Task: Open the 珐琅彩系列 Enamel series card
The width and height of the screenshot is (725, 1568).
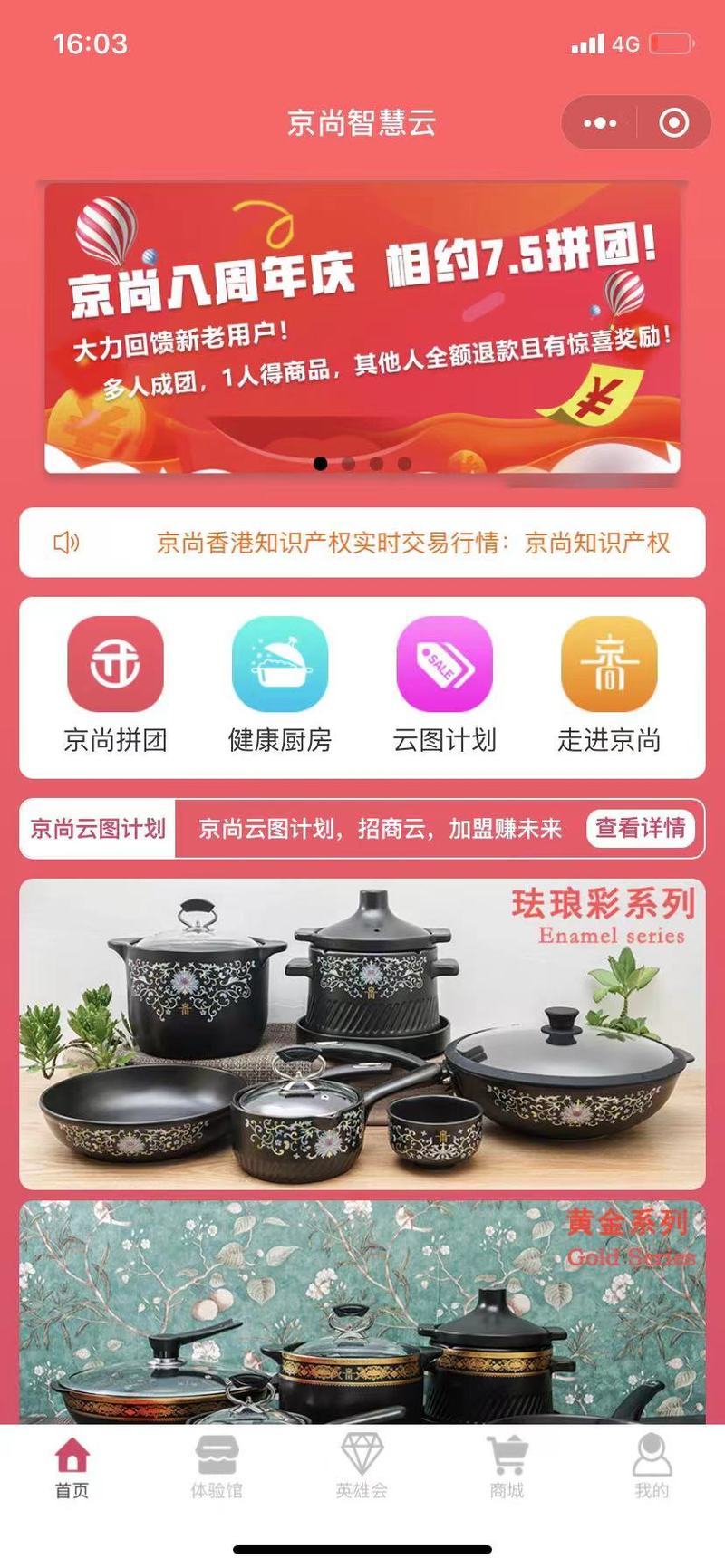Action: click(x=362, y=1034)
